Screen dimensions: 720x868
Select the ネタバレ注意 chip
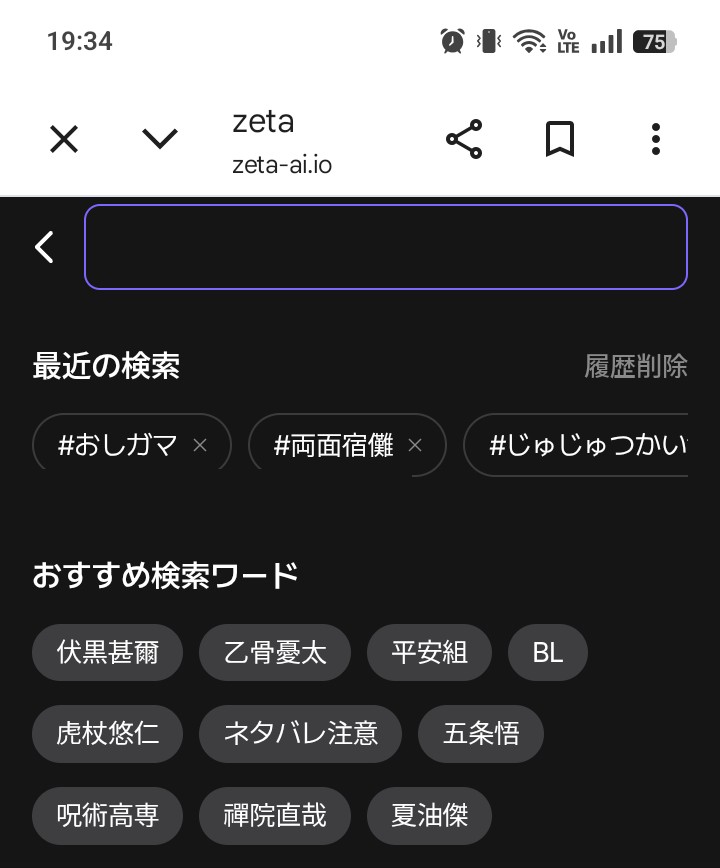click(300, 734)
